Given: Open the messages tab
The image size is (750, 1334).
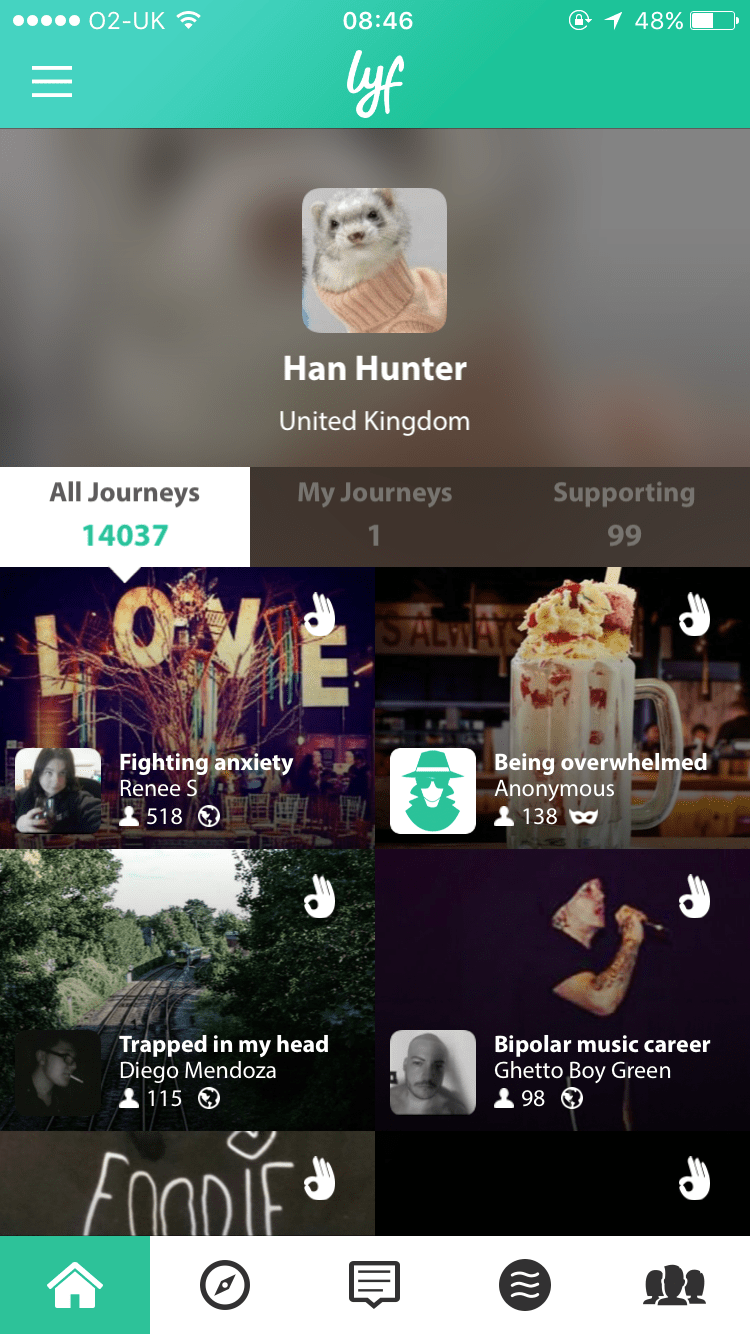Looking at the screenshot, I should [375, 1285].
